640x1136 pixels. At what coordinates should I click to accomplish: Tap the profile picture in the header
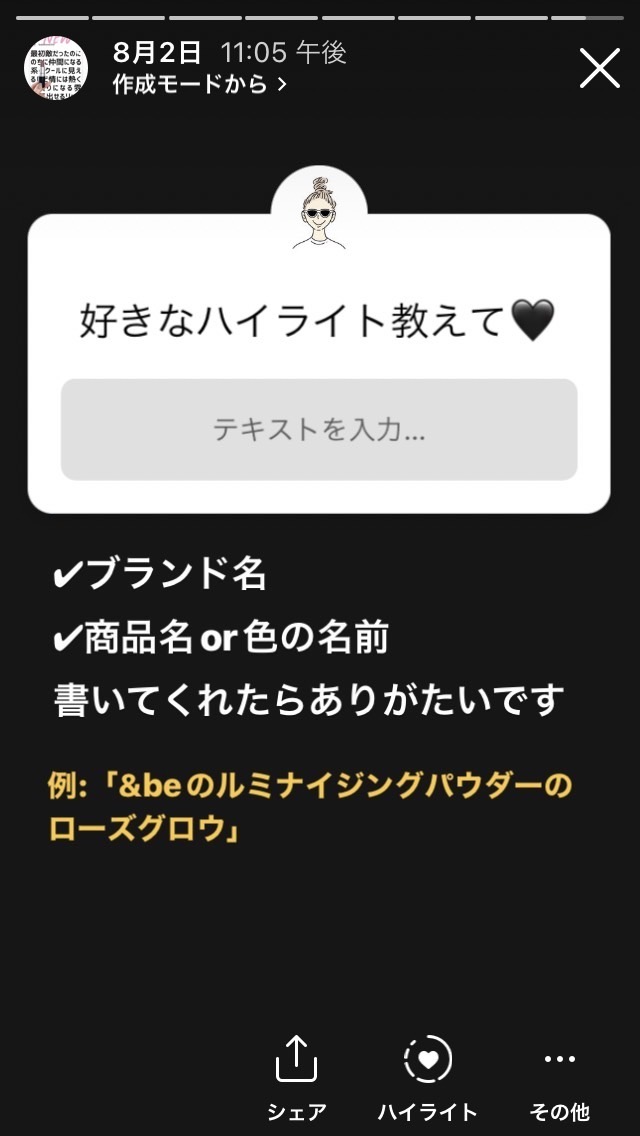pyautogui.click(x=56, y=67)
